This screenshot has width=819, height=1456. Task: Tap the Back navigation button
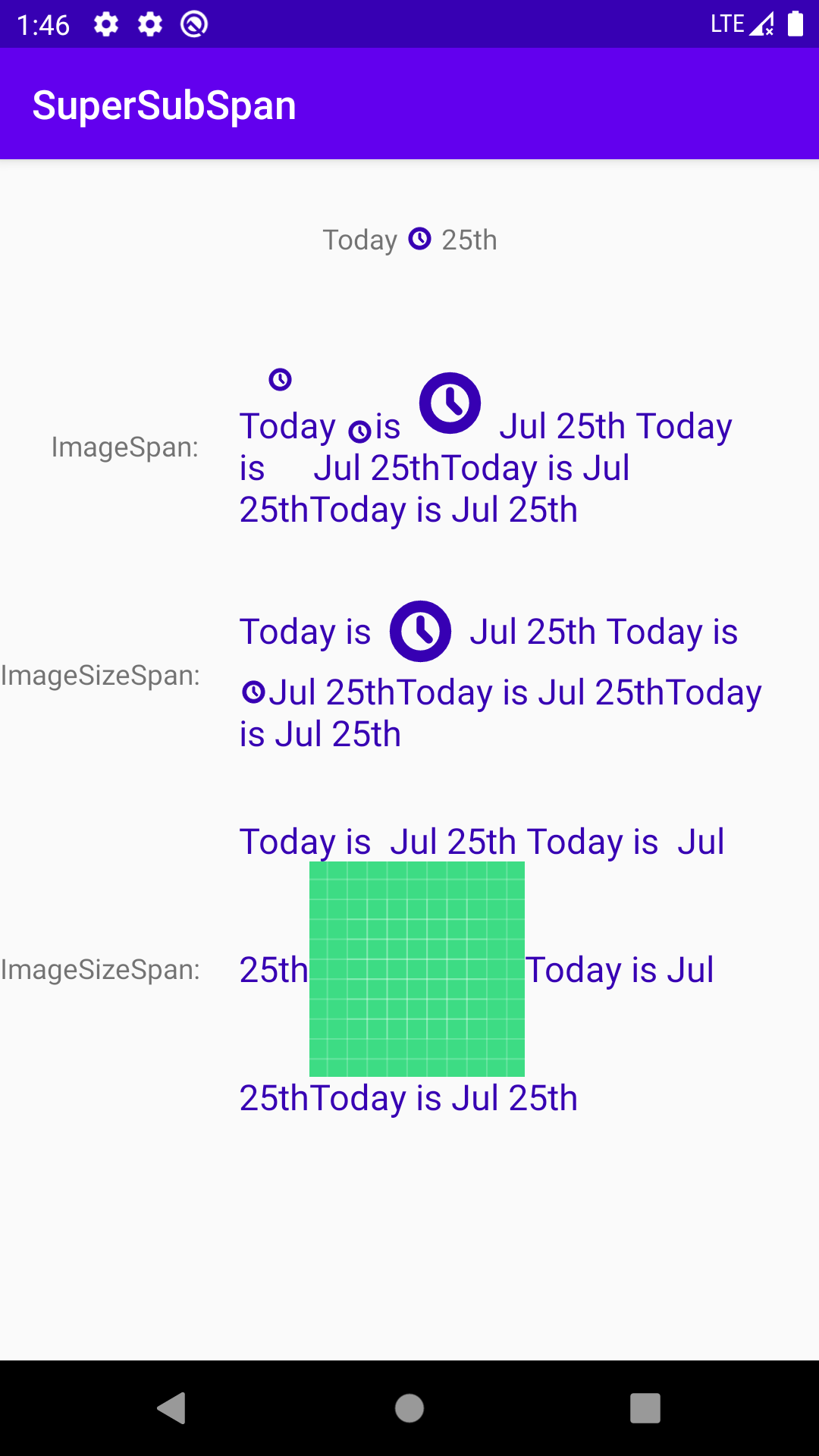tap(174, 1404)
